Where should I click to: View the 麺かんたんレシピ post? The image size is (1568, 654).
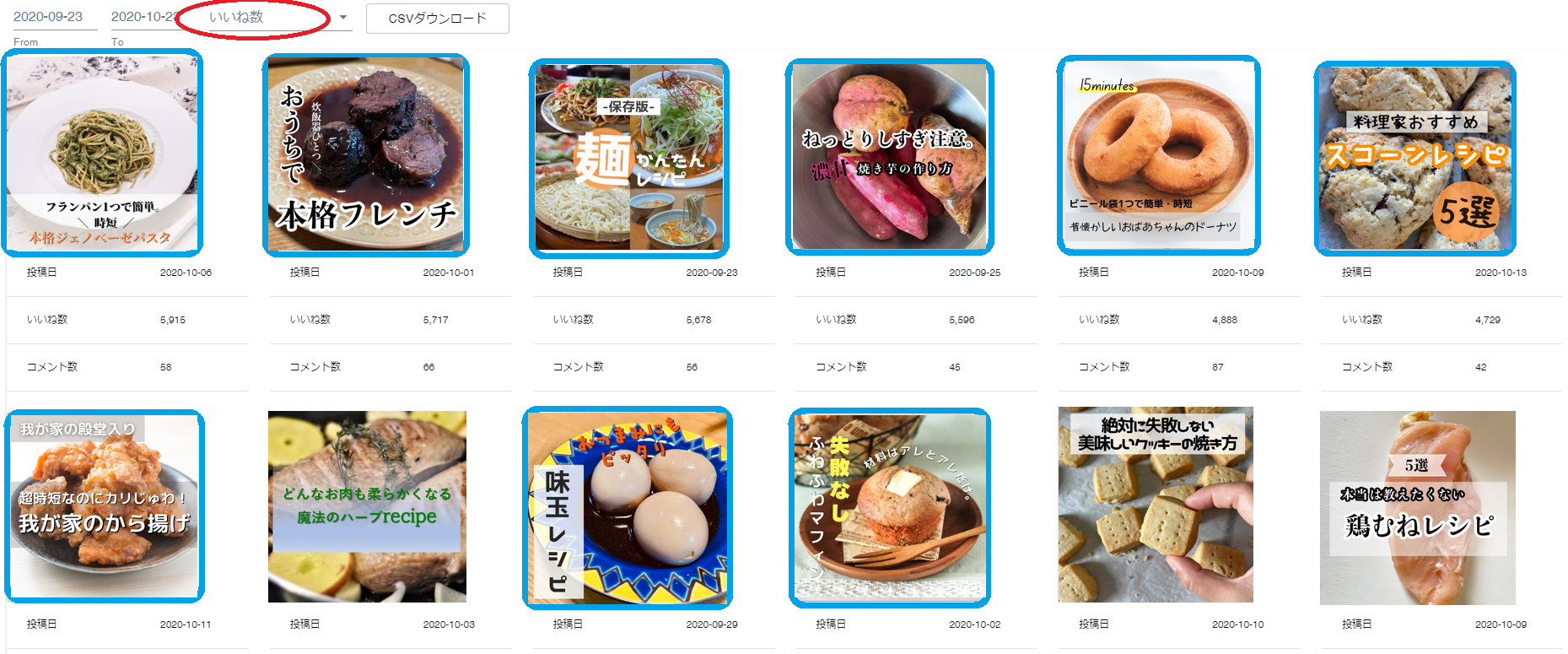[x=629, y=158]
